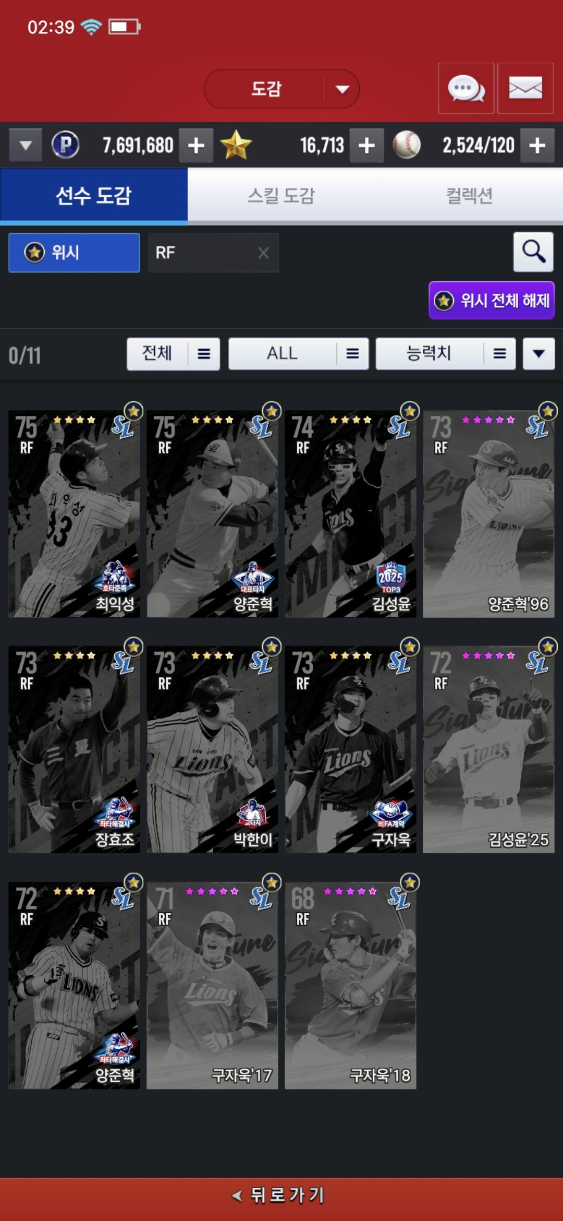The width and height of the screenshot is (563, 1221).
Task: Add more points with the plus next to 7,691,680
Action: [195, 146]
